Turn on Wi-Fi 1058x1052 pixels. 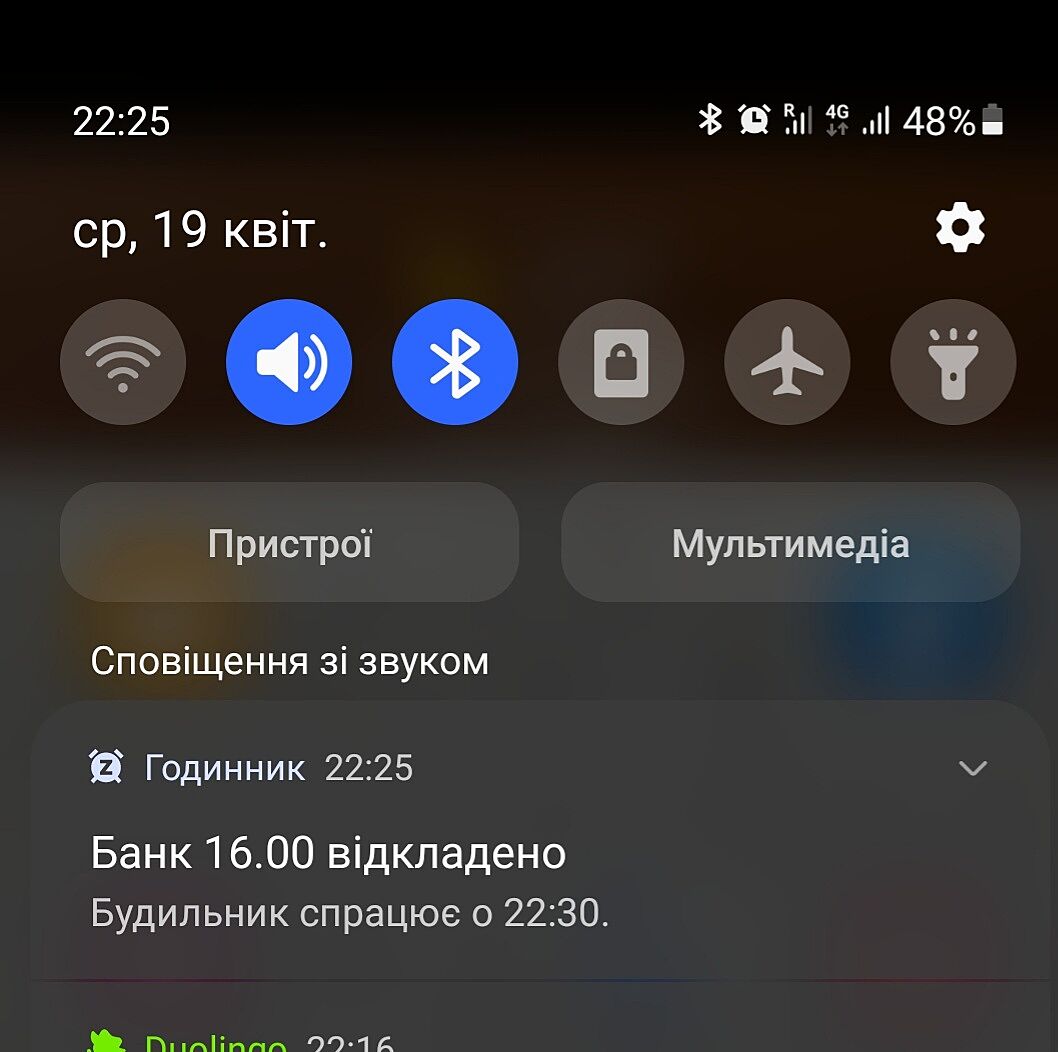[x=123, y=362]
